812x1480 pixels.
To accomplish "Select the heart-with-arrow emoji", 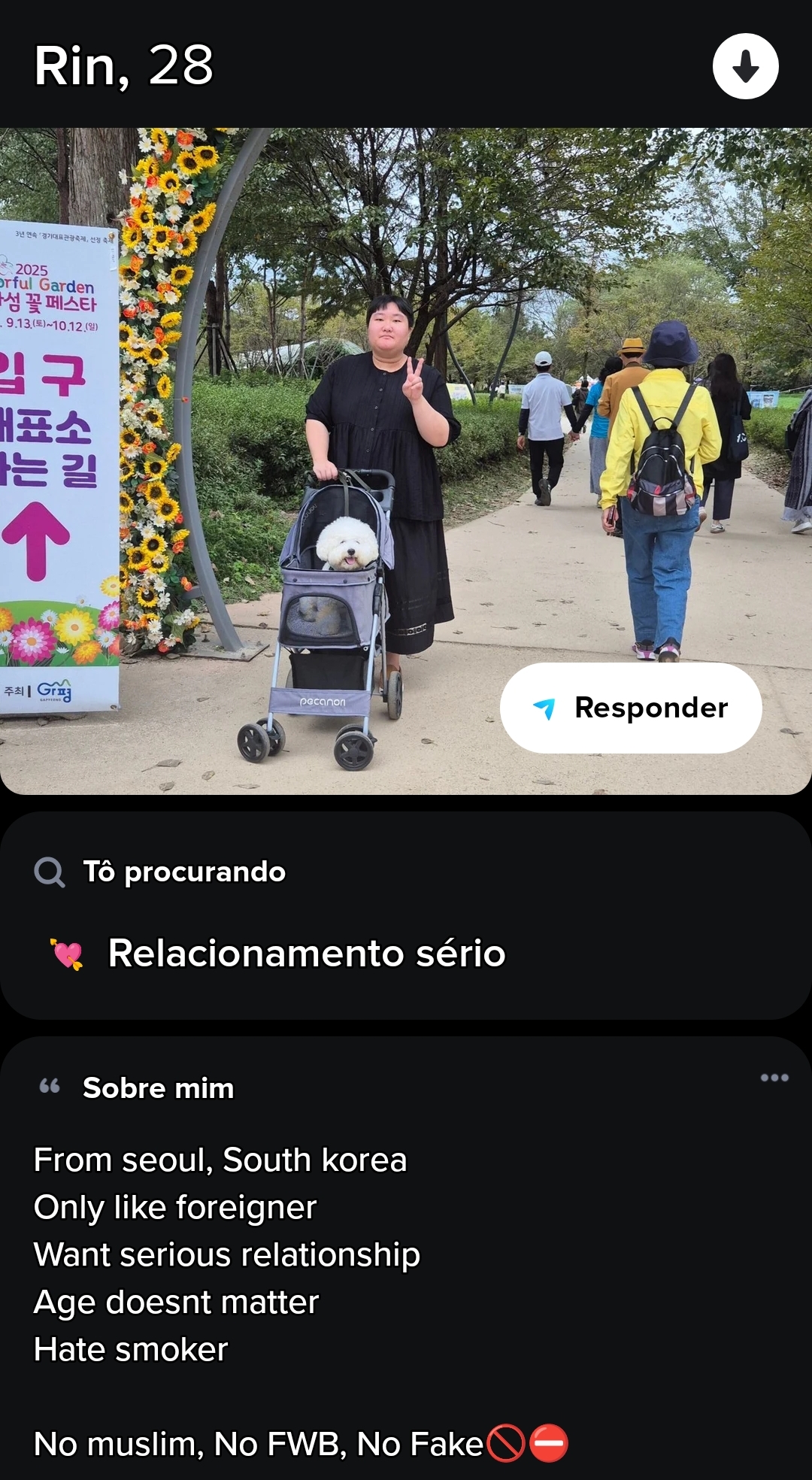I will tap(66, 954).
